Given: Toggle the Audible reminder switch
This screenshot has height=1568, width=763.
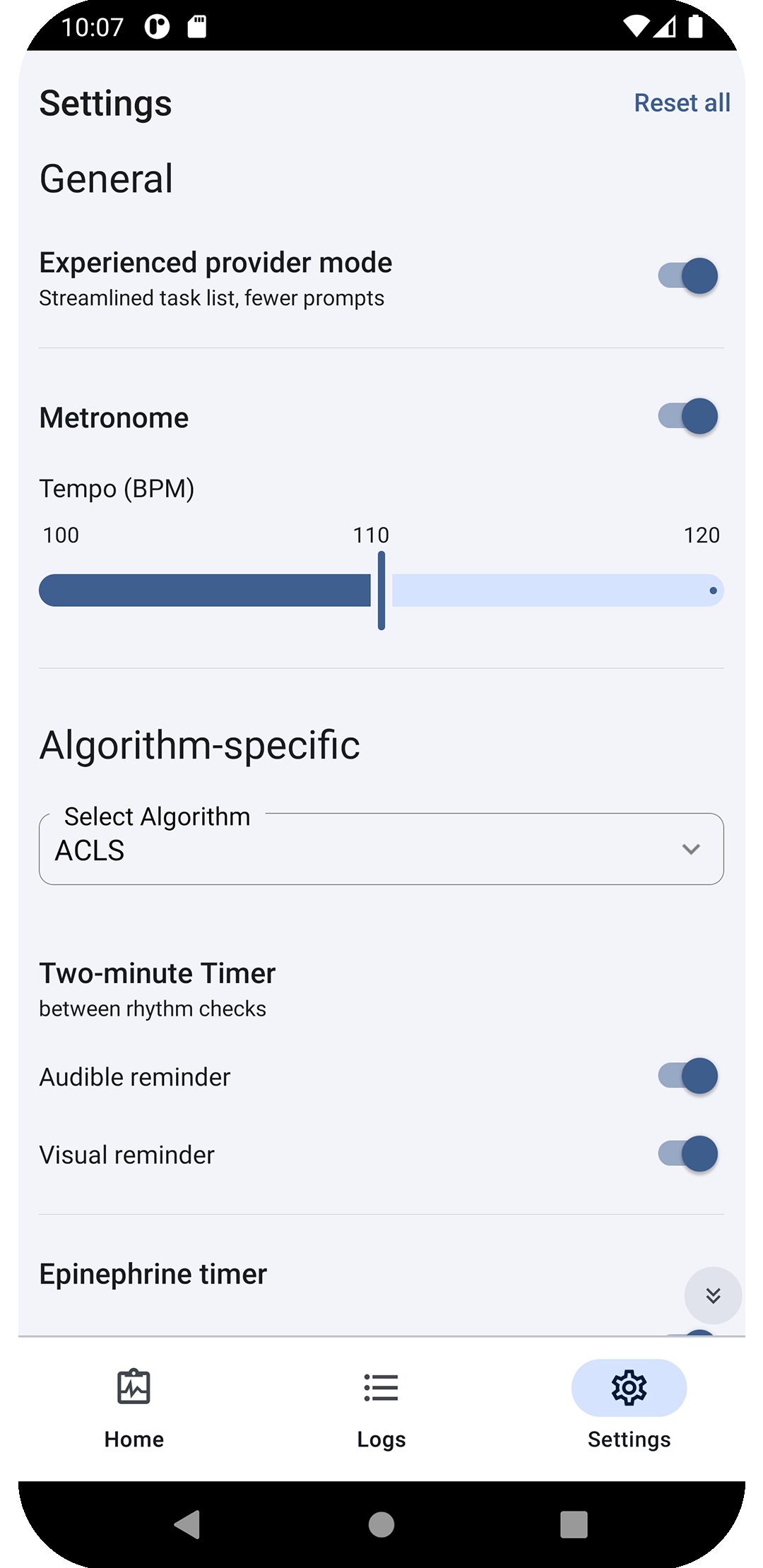Looking at the screenshot, I should [688, 1076].
